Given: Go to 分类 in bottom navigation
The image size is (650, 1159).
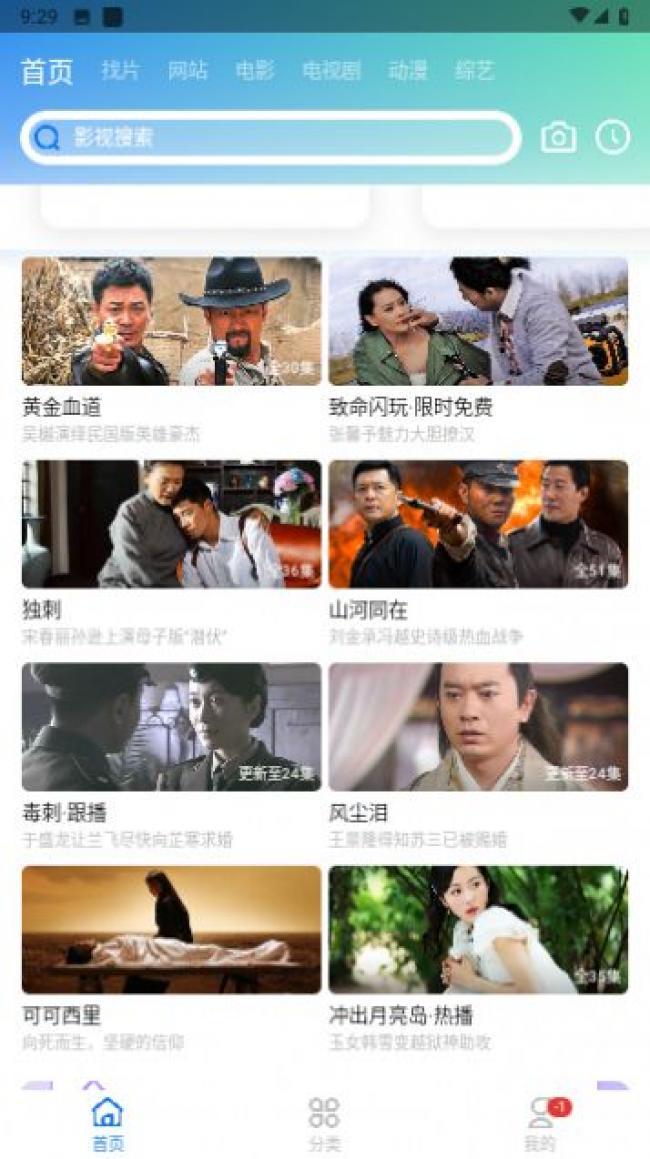Looking at the screenshot, I should (325, 1124).
